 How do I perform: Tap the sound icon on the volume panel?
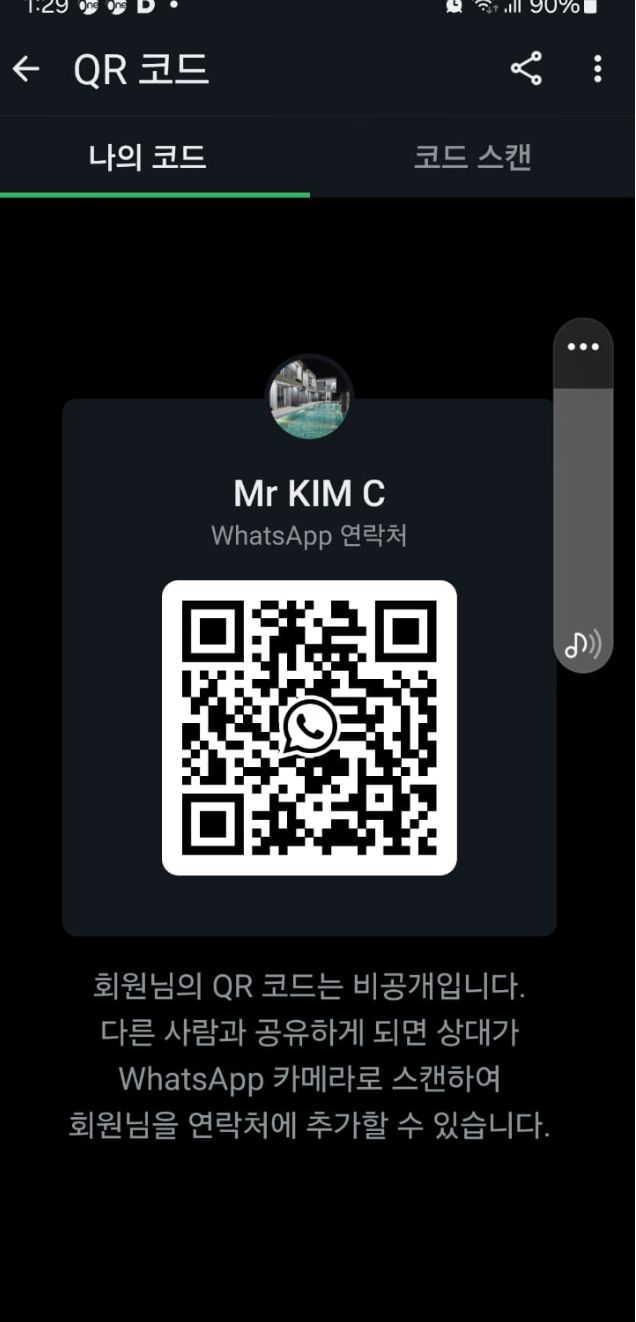(x=583, y=645)
